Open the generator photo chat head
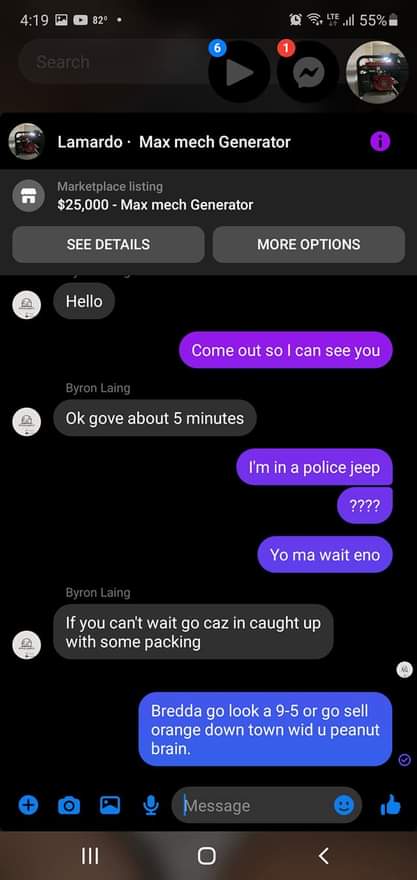The image size is (417, 880). [x=377, y=71]
